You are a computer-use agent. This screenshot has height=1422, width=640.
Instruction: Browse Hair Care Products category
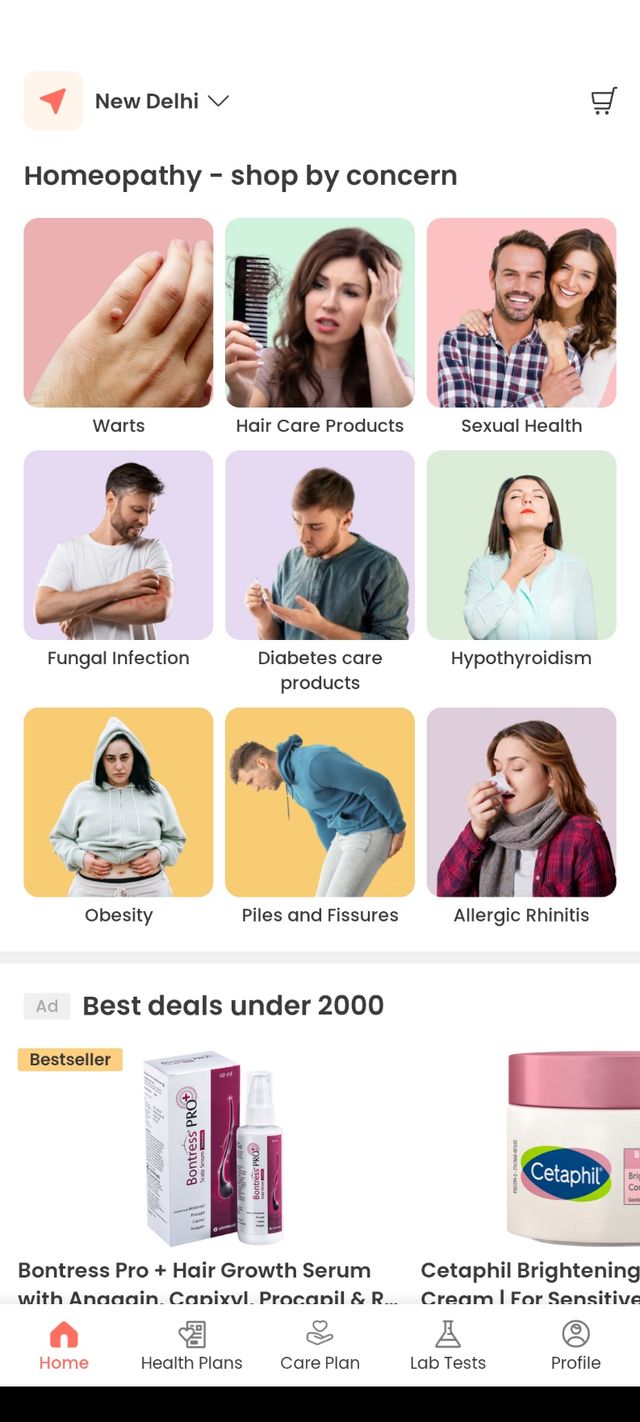pyautogui.click(x=320, y=313)
